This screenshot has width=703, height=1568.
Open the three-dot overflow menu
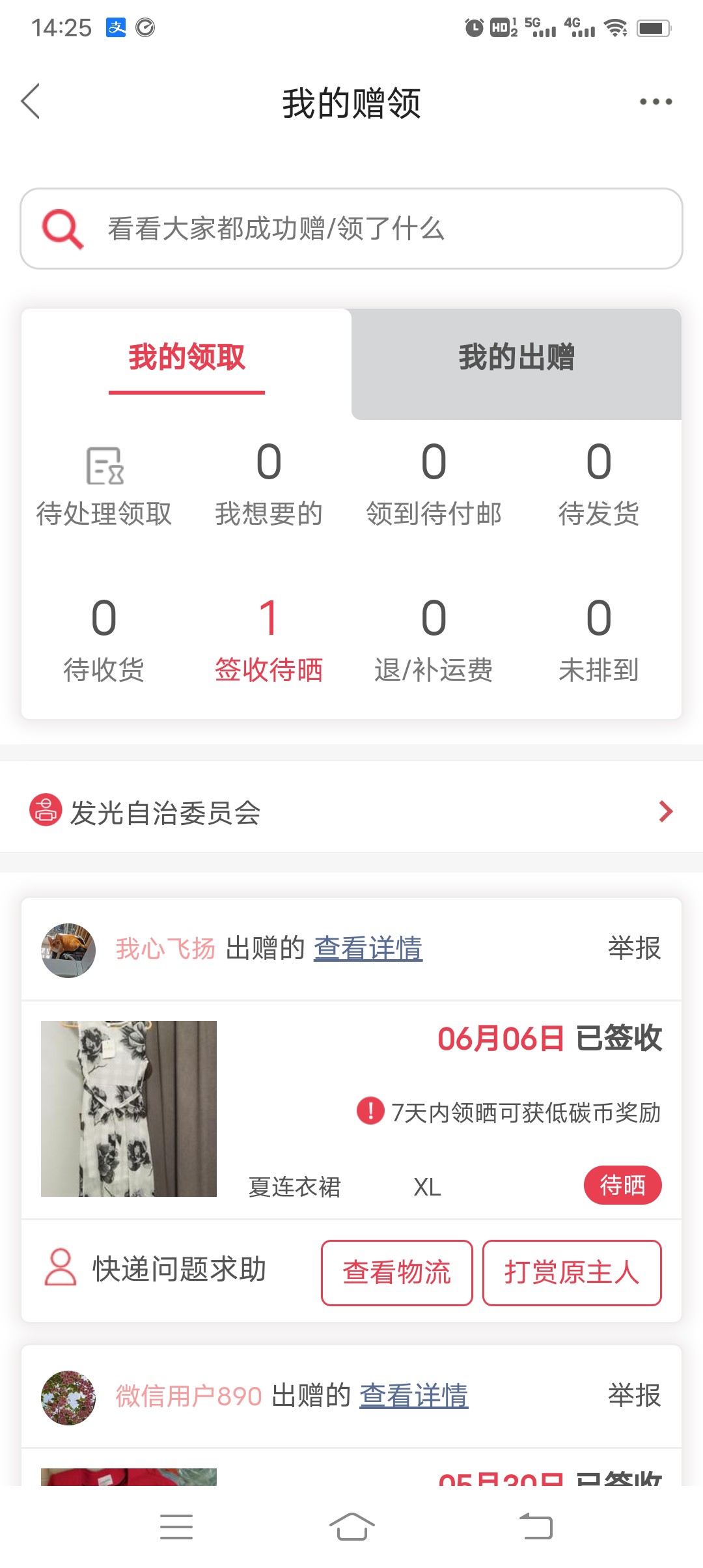pos(655,102)
